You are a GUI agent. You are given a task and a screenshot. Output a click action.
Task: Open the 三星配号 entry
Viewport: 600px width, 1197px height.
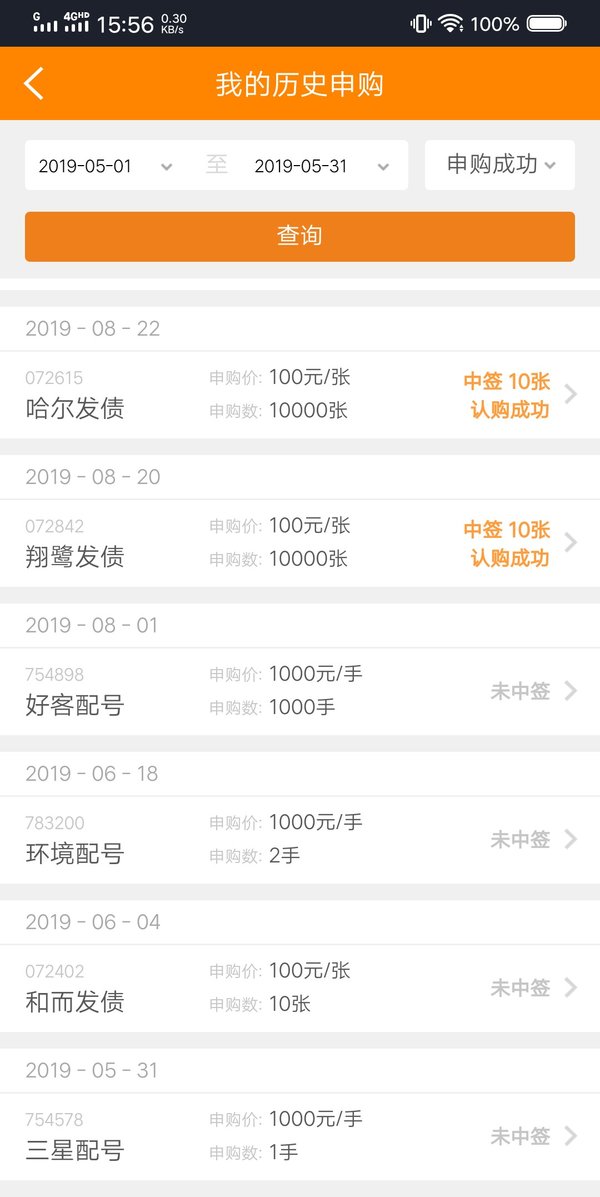[300, 1136]
